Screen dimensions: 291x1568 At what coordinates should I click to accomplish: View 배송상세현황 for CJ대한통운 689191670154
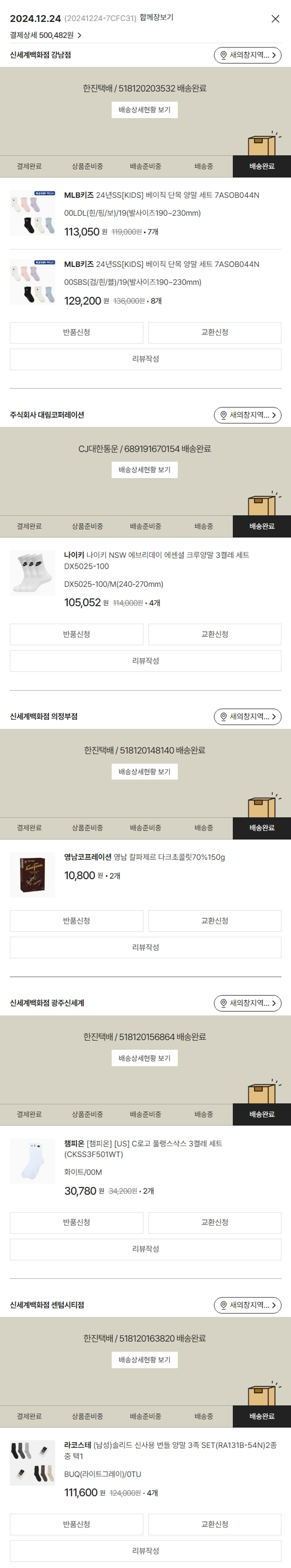pyautogui.click(x=145, y=470)
